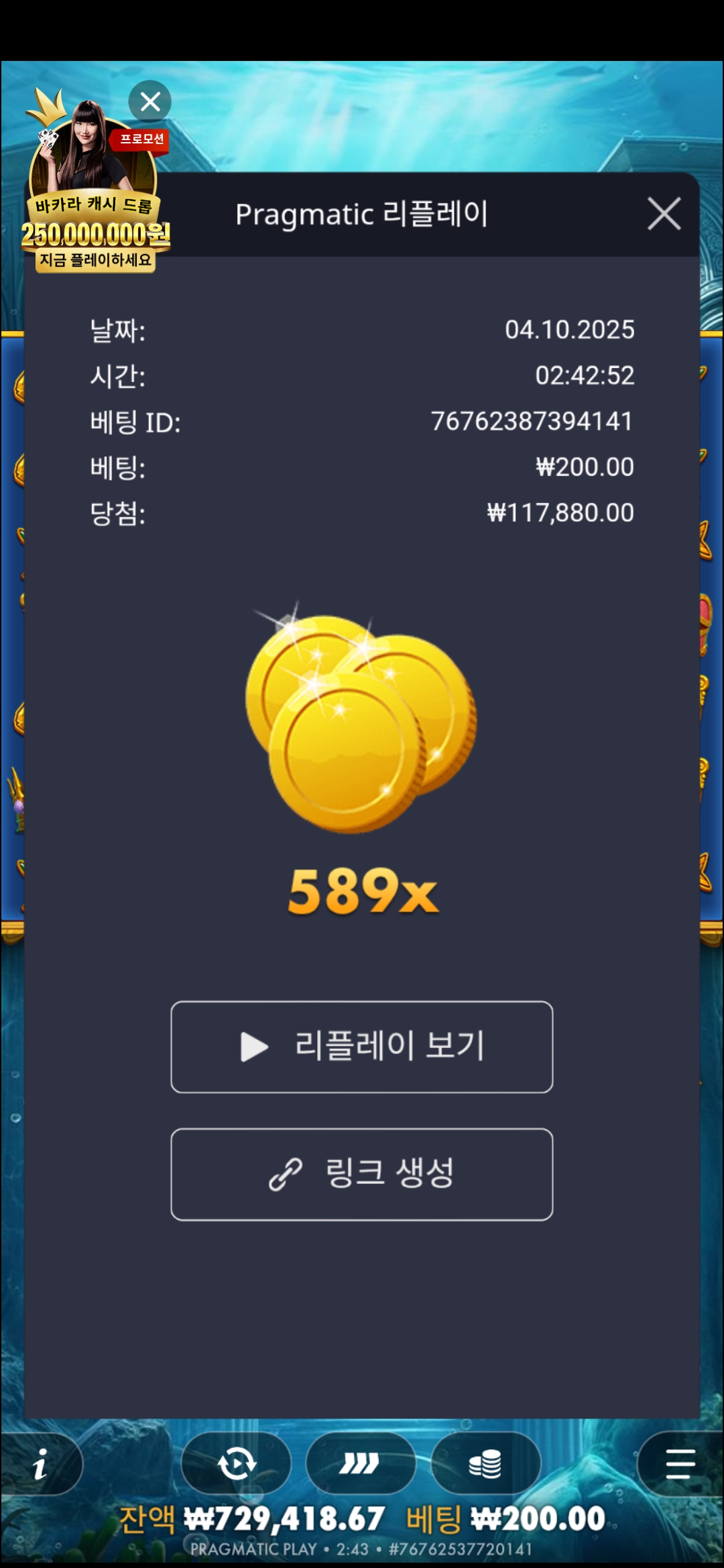The height and width of the screenshot is (1568, 724).
Task: Generate a share link with 링크 생성
Action: (362, 1174)
